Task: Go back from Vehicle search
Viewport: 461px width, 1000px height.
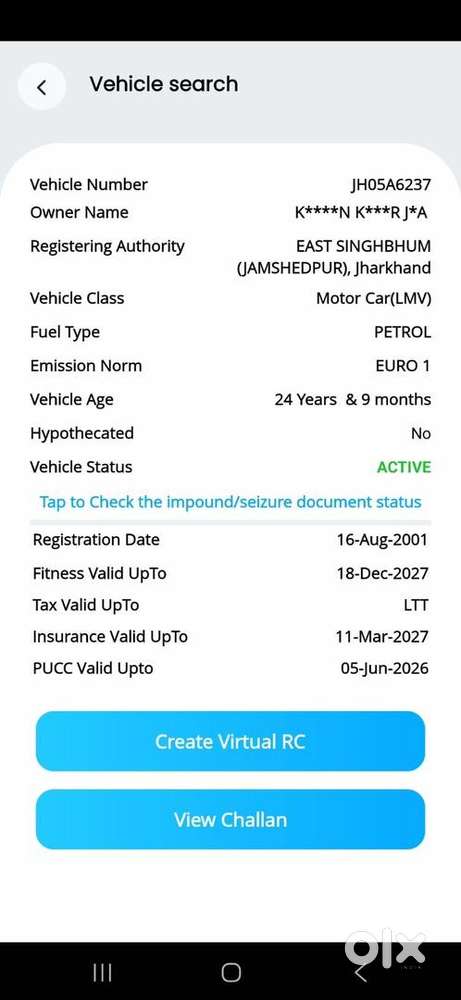Action: [41, 86]
